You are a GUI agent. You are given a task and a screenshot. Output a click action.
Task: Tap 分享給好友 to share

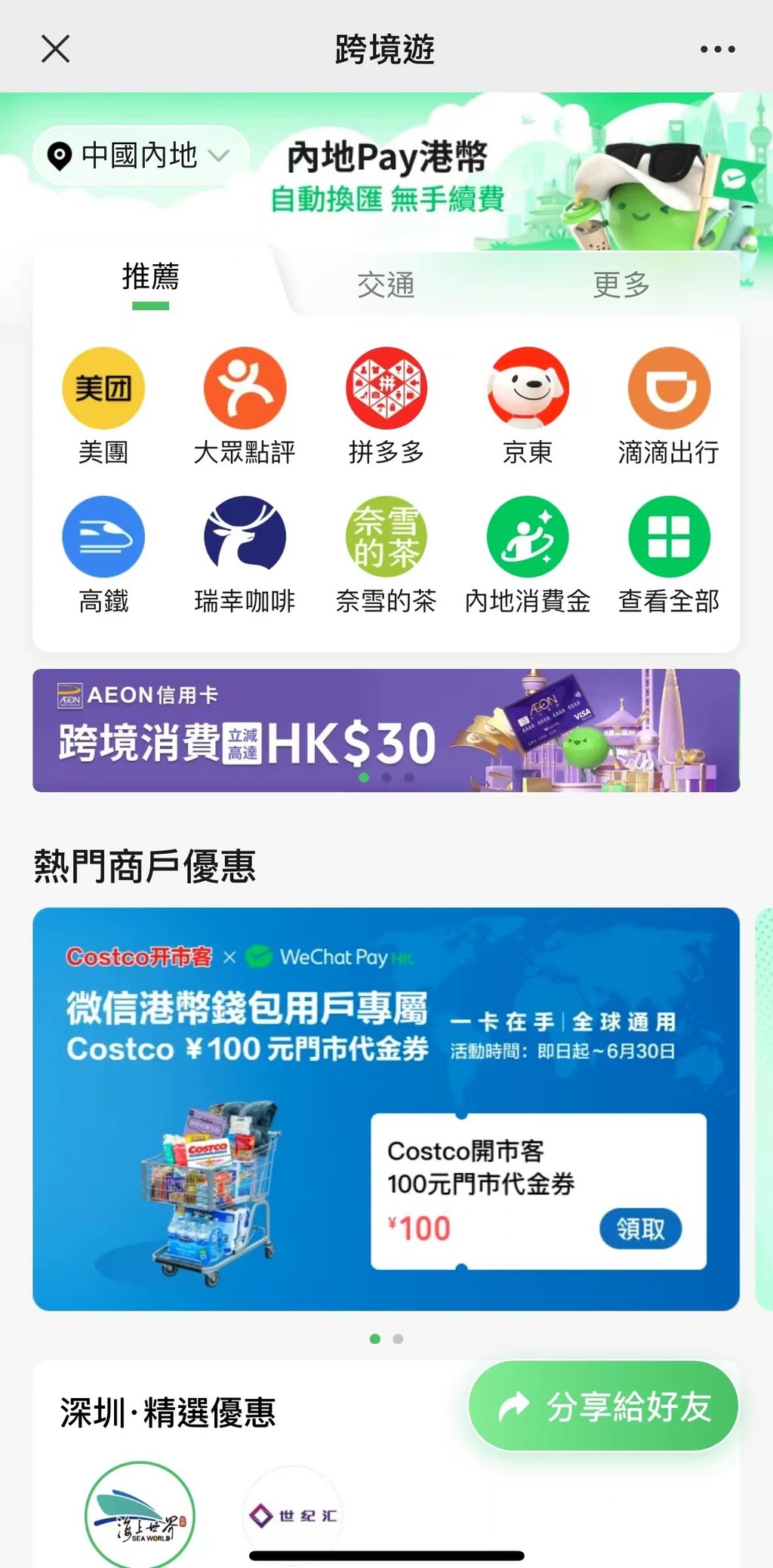(x=603, y=1406)
